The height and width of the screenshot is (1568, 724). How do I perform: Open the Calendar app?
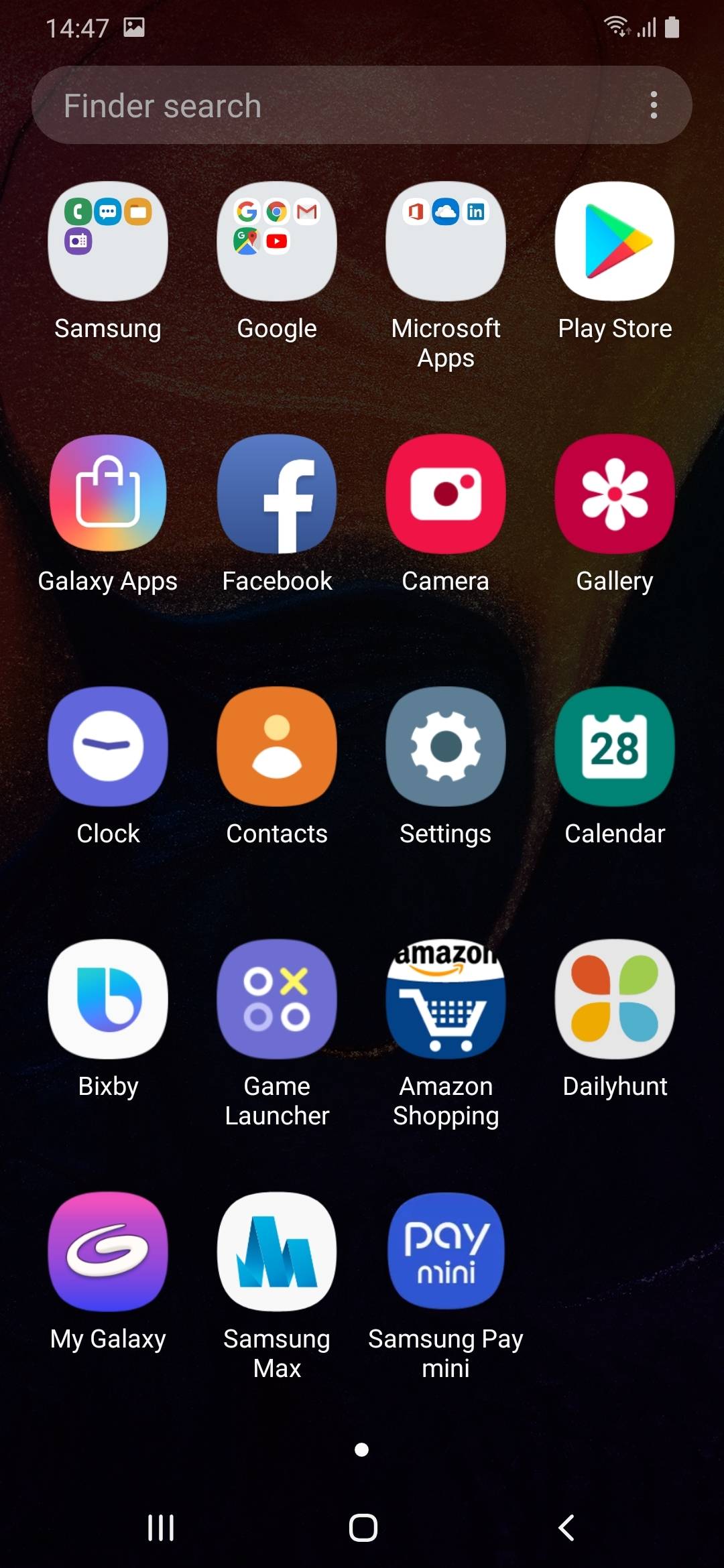tap(615, 746)
